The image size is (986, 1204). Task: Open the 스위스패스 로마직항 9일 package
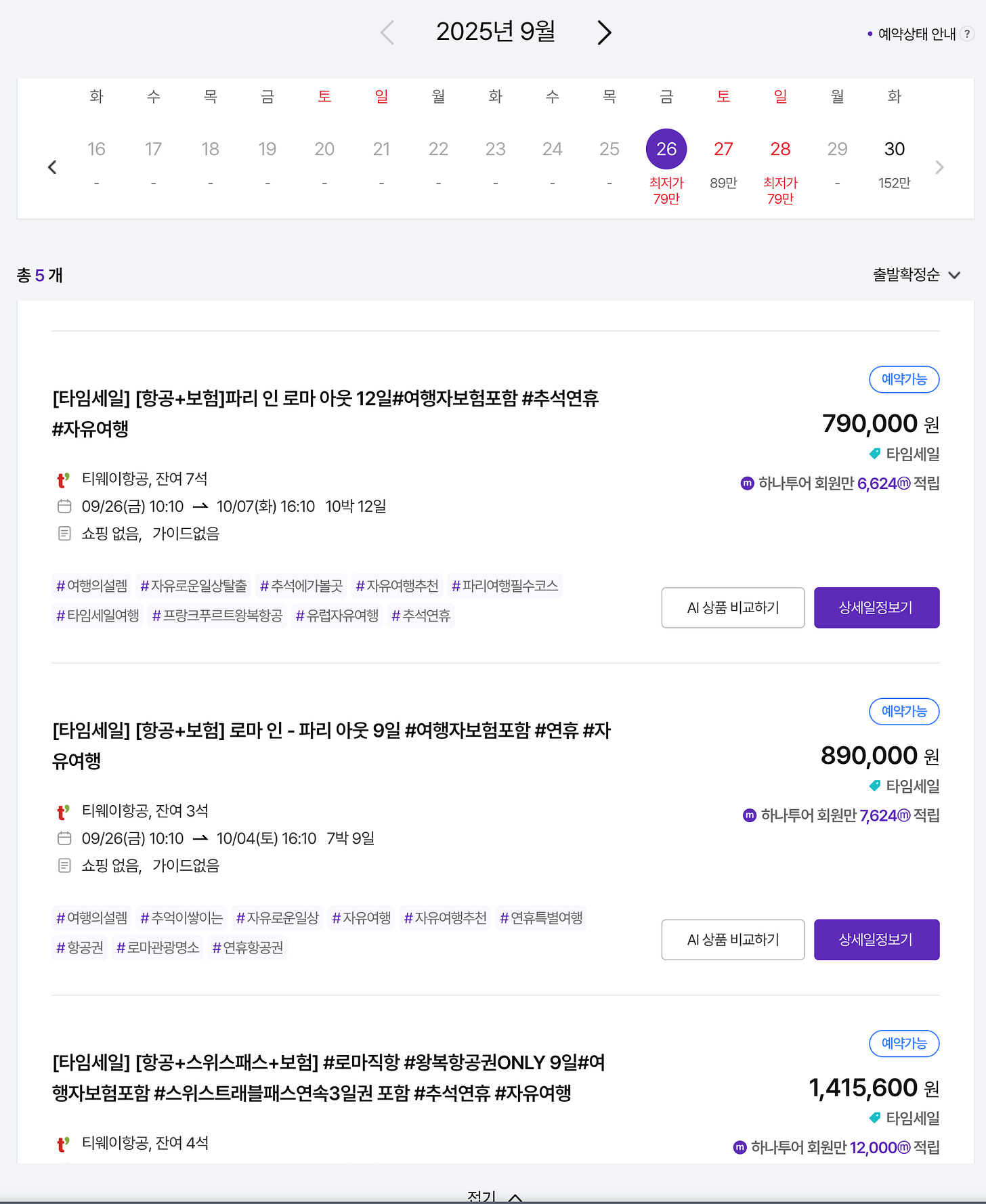point(329,1077)
